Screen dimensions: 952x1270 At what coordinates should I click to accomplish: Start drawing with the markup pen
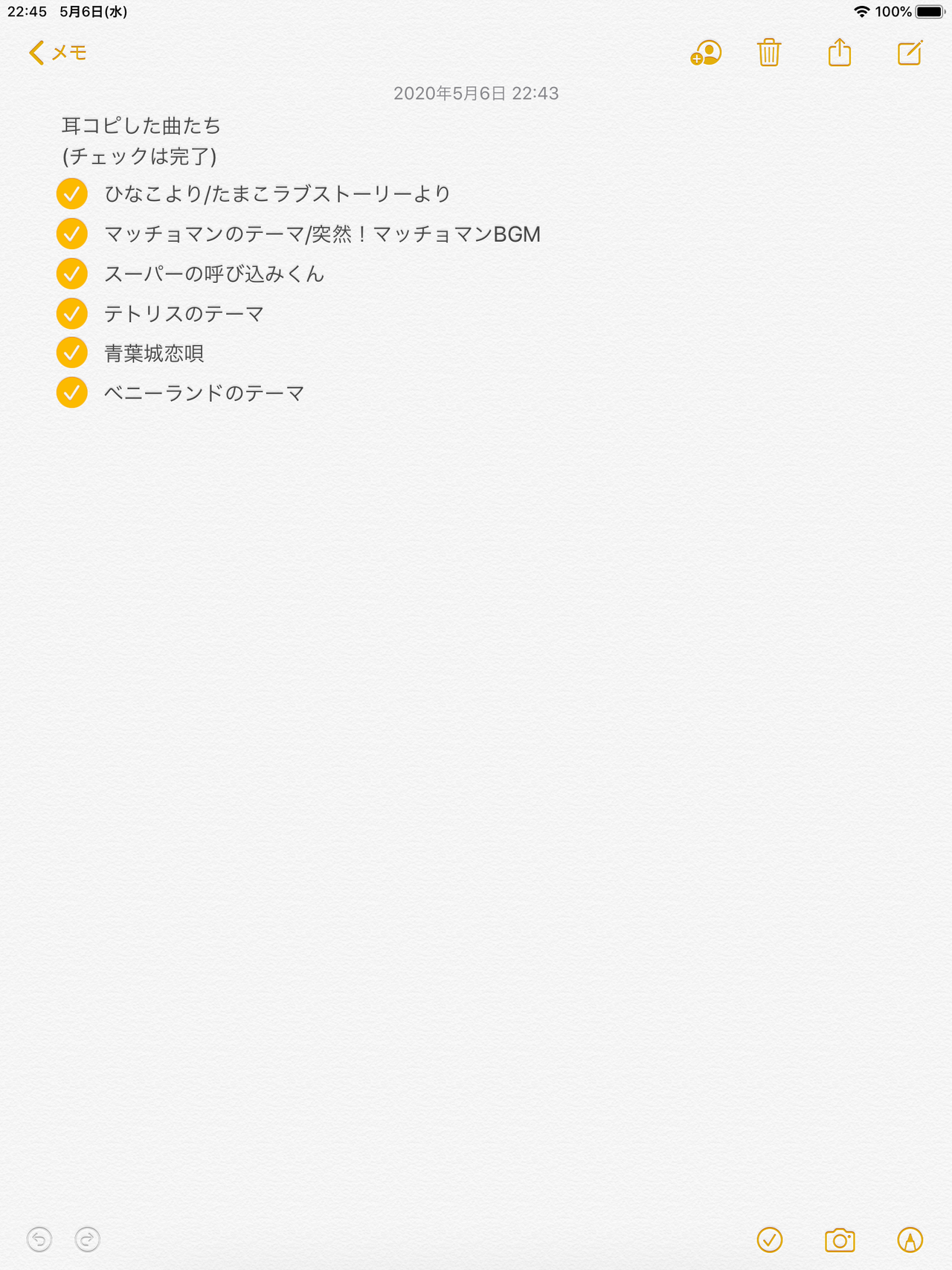910,1239
